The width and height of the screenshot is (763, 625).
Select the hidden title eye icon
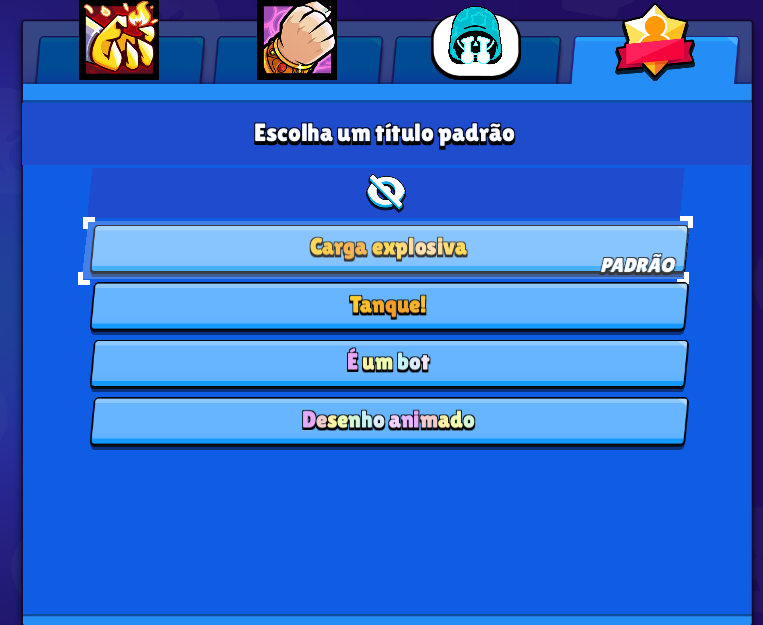point(386,192)
